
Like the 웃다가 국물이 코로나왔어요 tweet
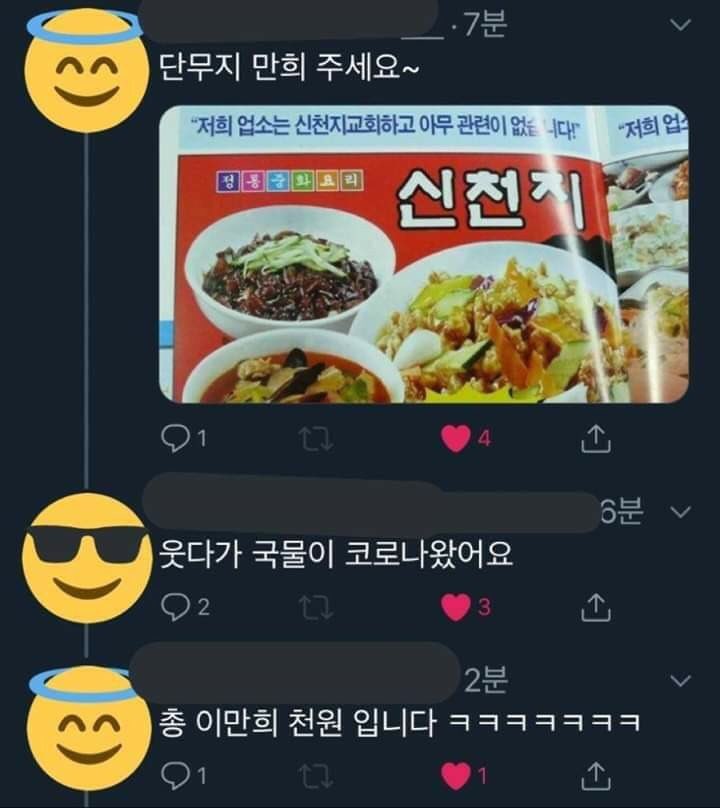click(x=455, y=606)
